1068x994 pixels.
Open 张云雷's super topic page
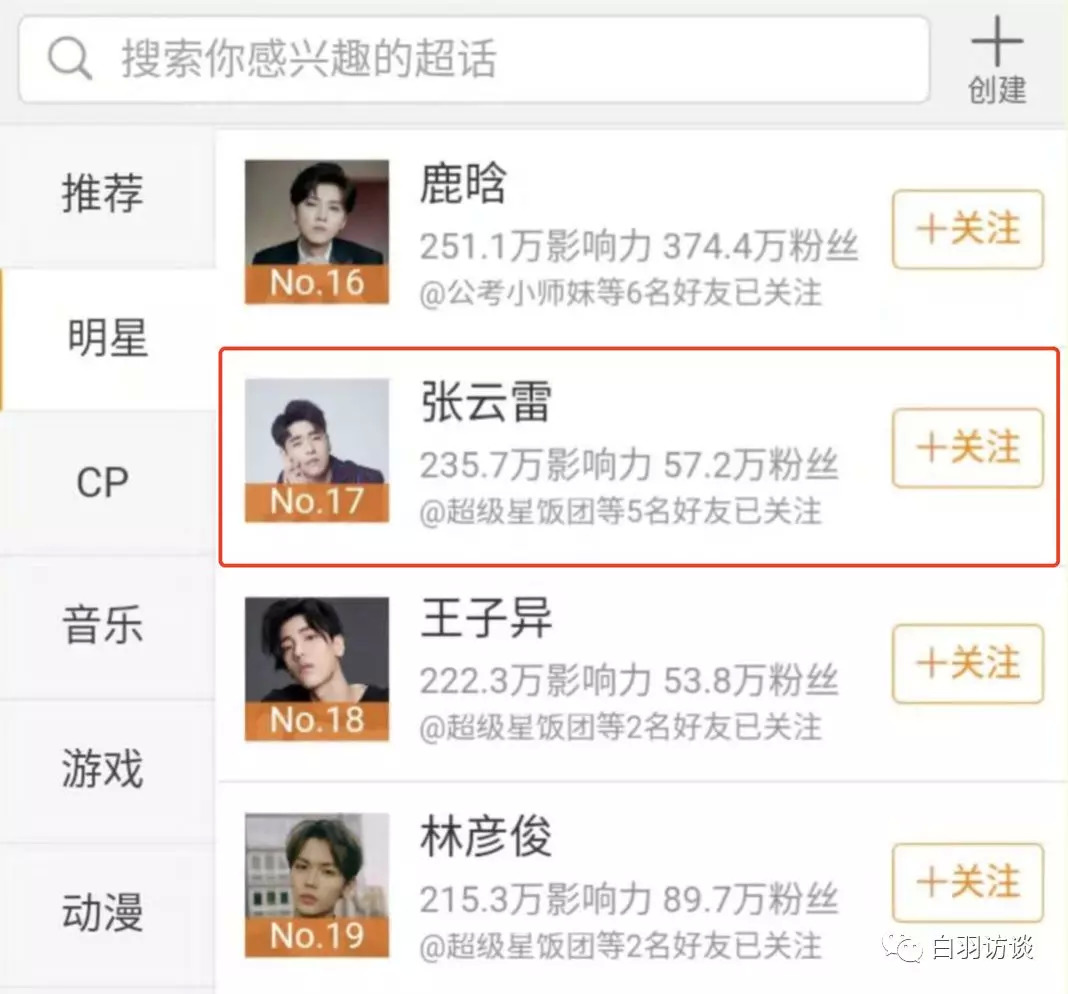pyautogui.click(x=486, y=403)
